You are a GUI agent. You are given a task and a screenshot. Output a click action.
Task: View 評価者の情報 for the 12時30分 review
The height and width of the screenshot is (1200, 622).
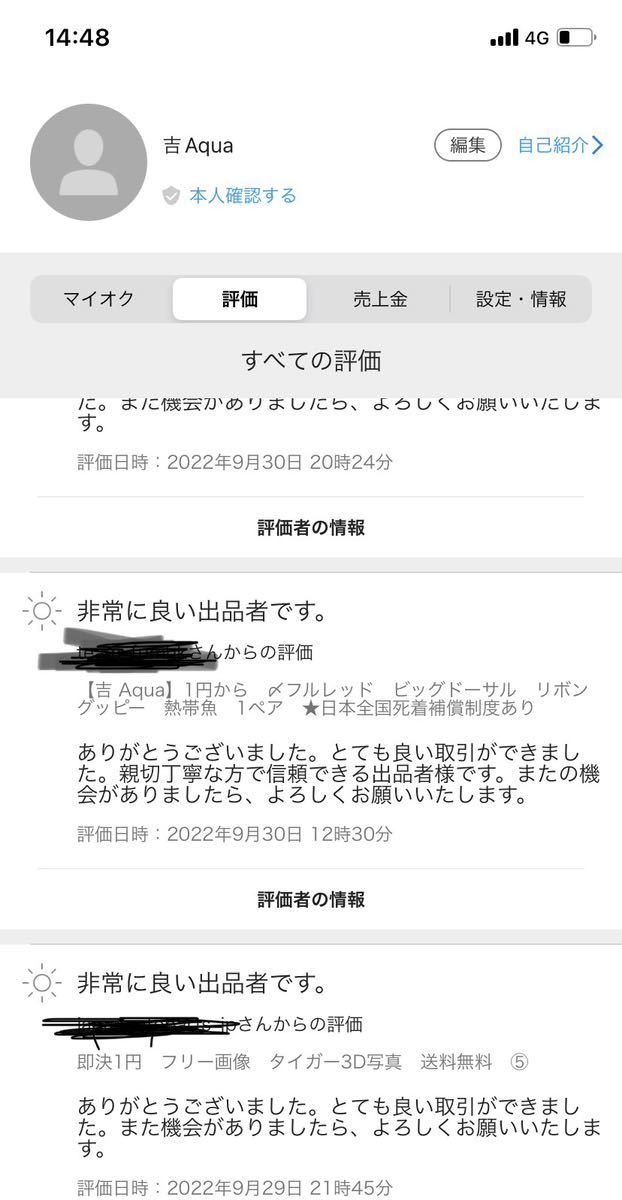pyautogui.click(x=311, y=899)
